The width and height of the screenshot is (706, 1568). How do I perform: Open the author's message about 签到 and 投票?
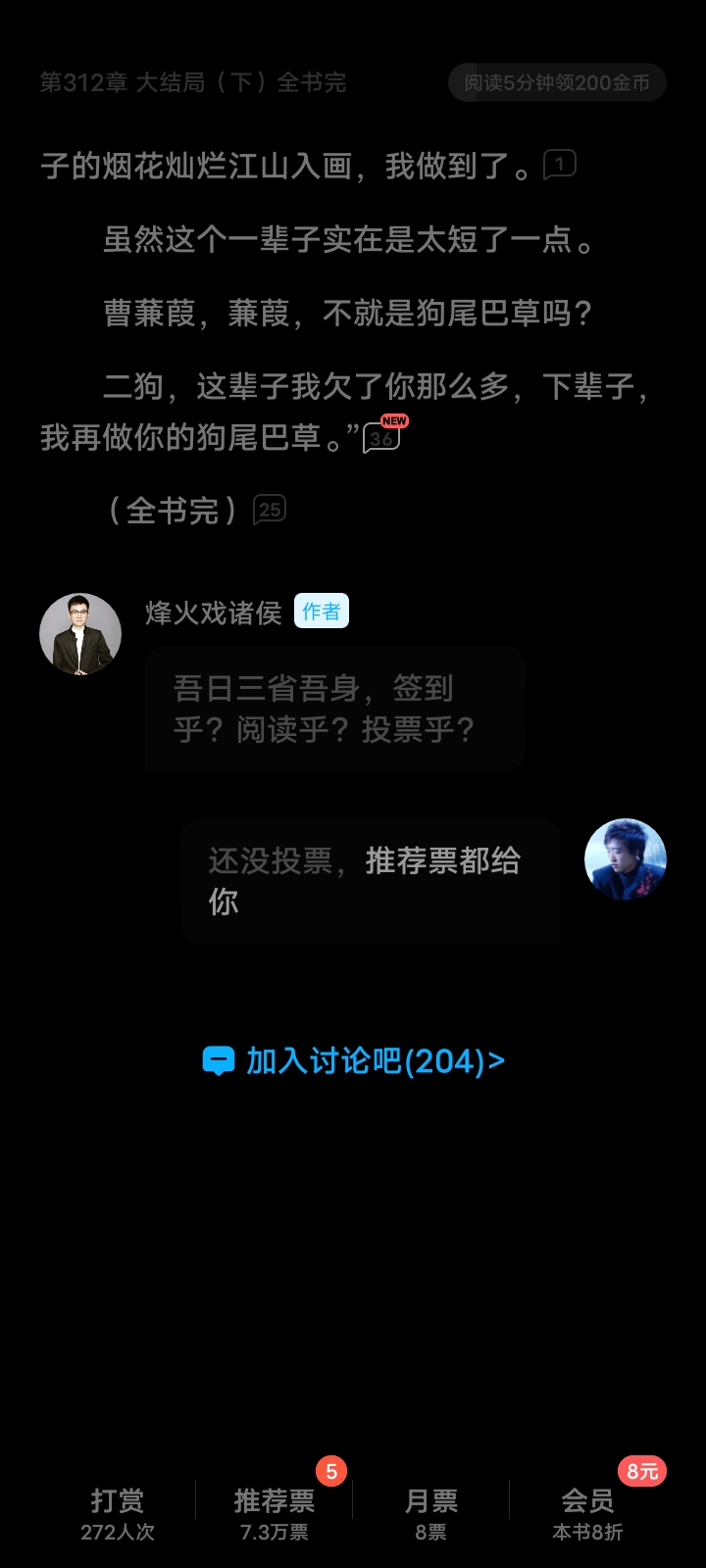coord(335,709)
